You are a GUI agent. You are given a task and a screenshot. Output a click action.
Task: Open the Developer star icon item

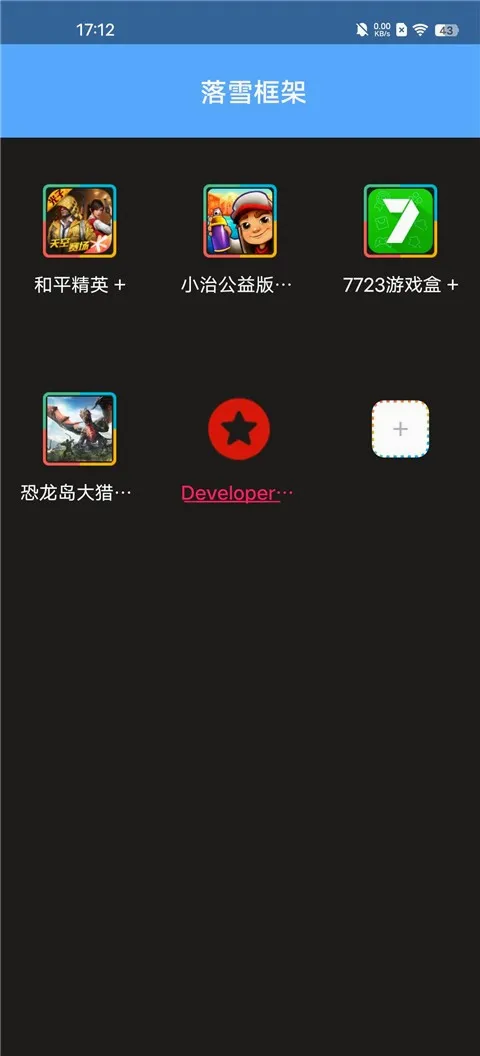[x=239, y=429]
